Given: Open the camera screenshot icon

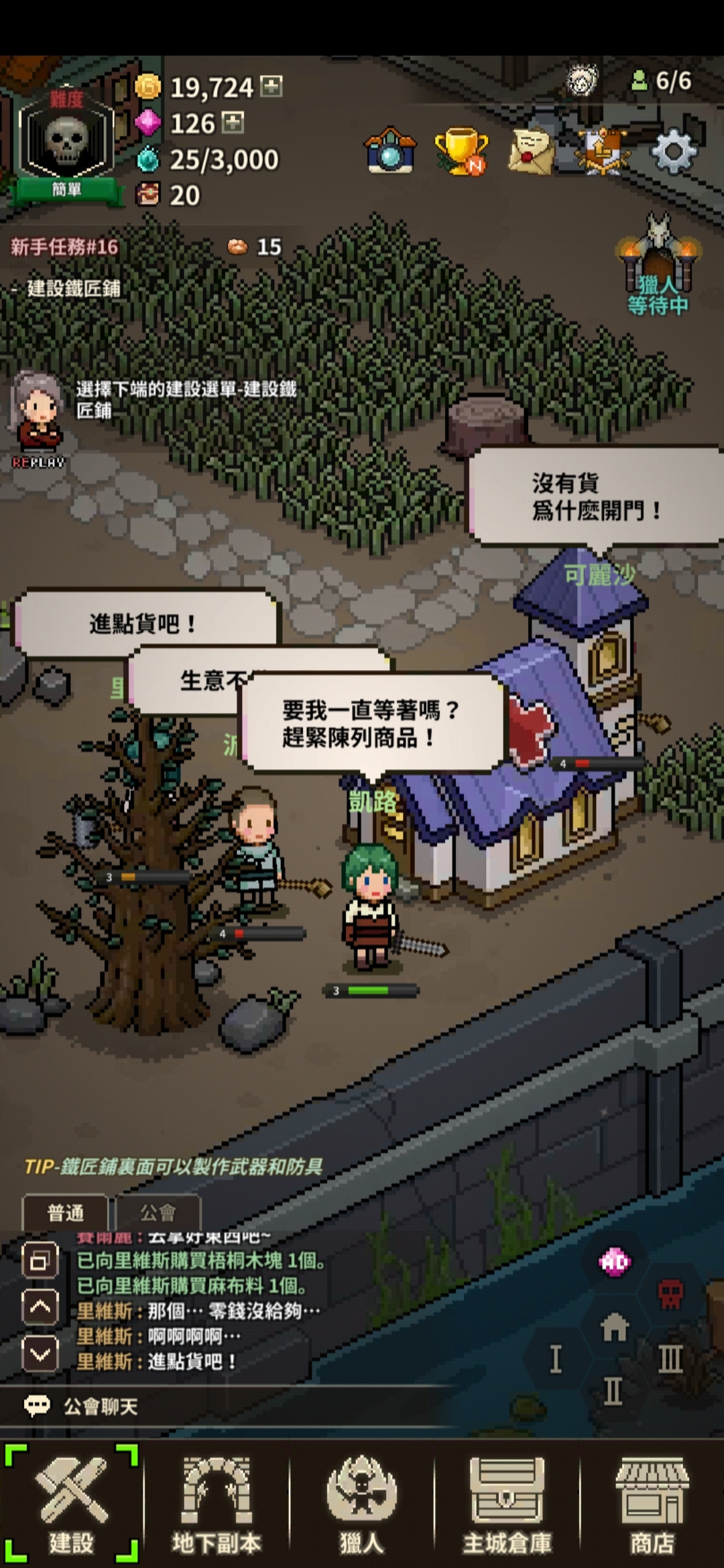Looking at the screenshot, I should pos(391,151).
